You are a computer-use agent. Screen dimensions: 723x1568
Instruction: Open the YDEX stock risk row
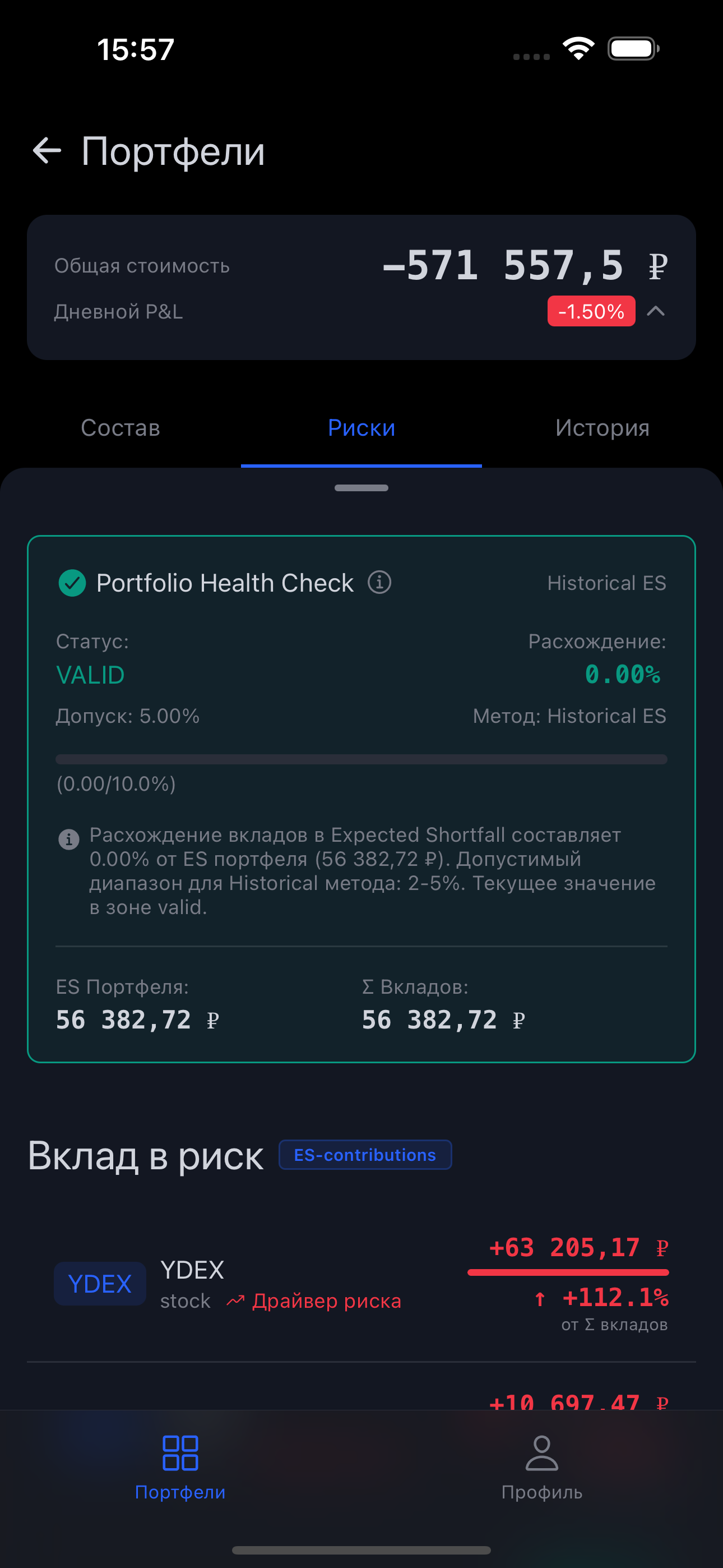tap(361, 1283)
